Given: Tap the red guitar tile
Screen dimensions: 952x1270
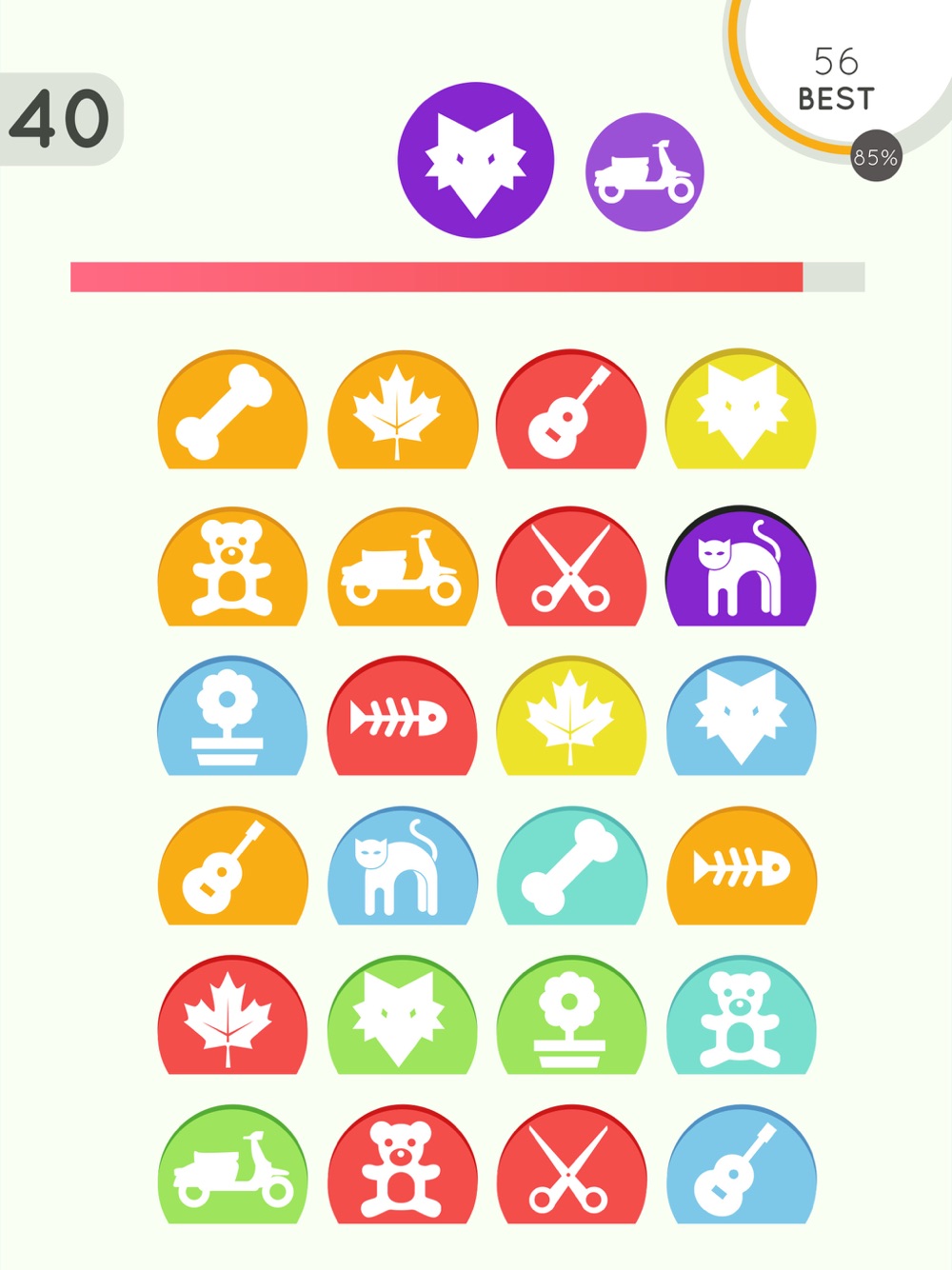Looking at the screenshot, I should click(571, 412).
